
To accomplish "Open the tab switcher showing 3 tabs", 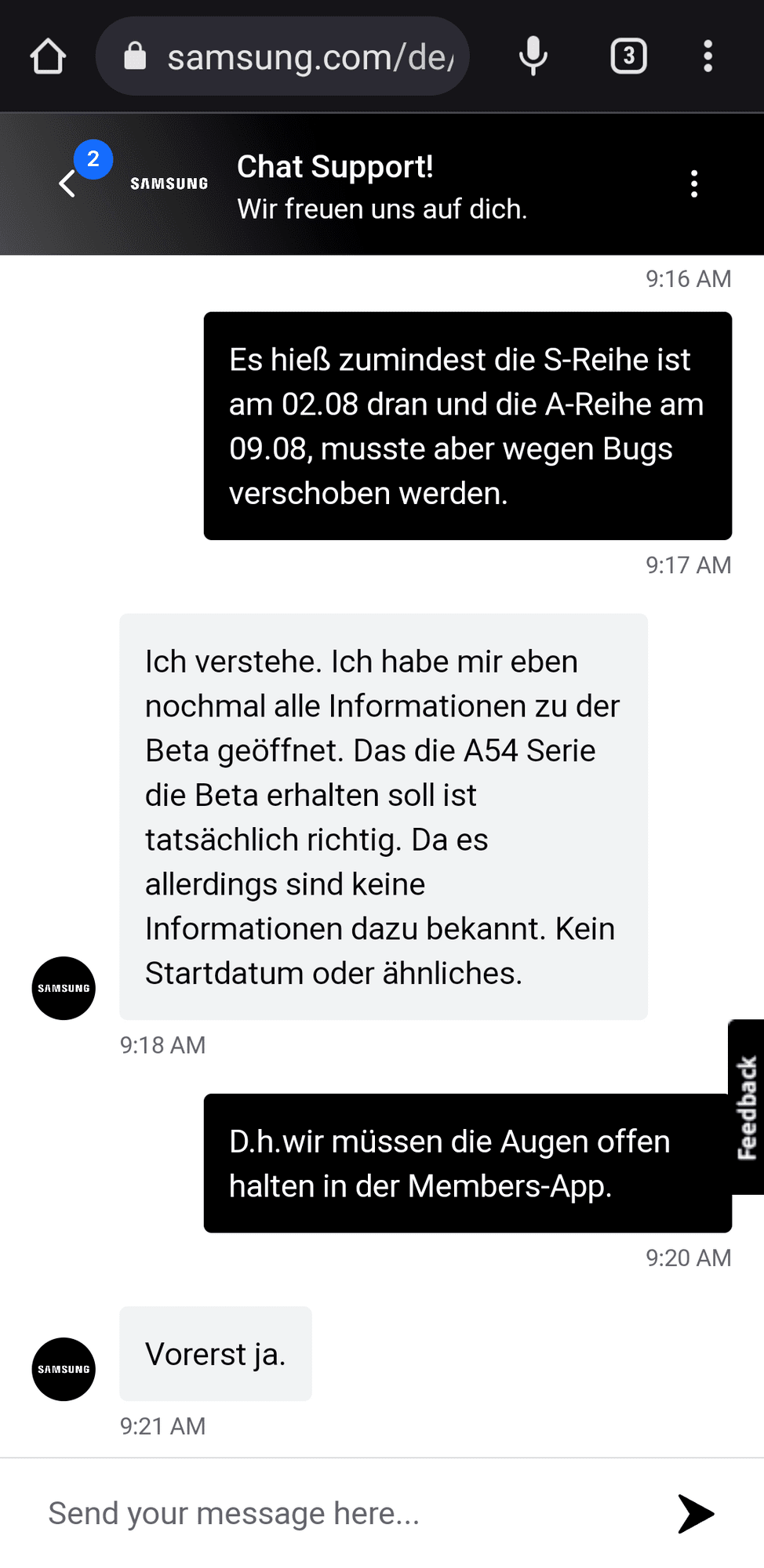I will (x=628, y=56).
